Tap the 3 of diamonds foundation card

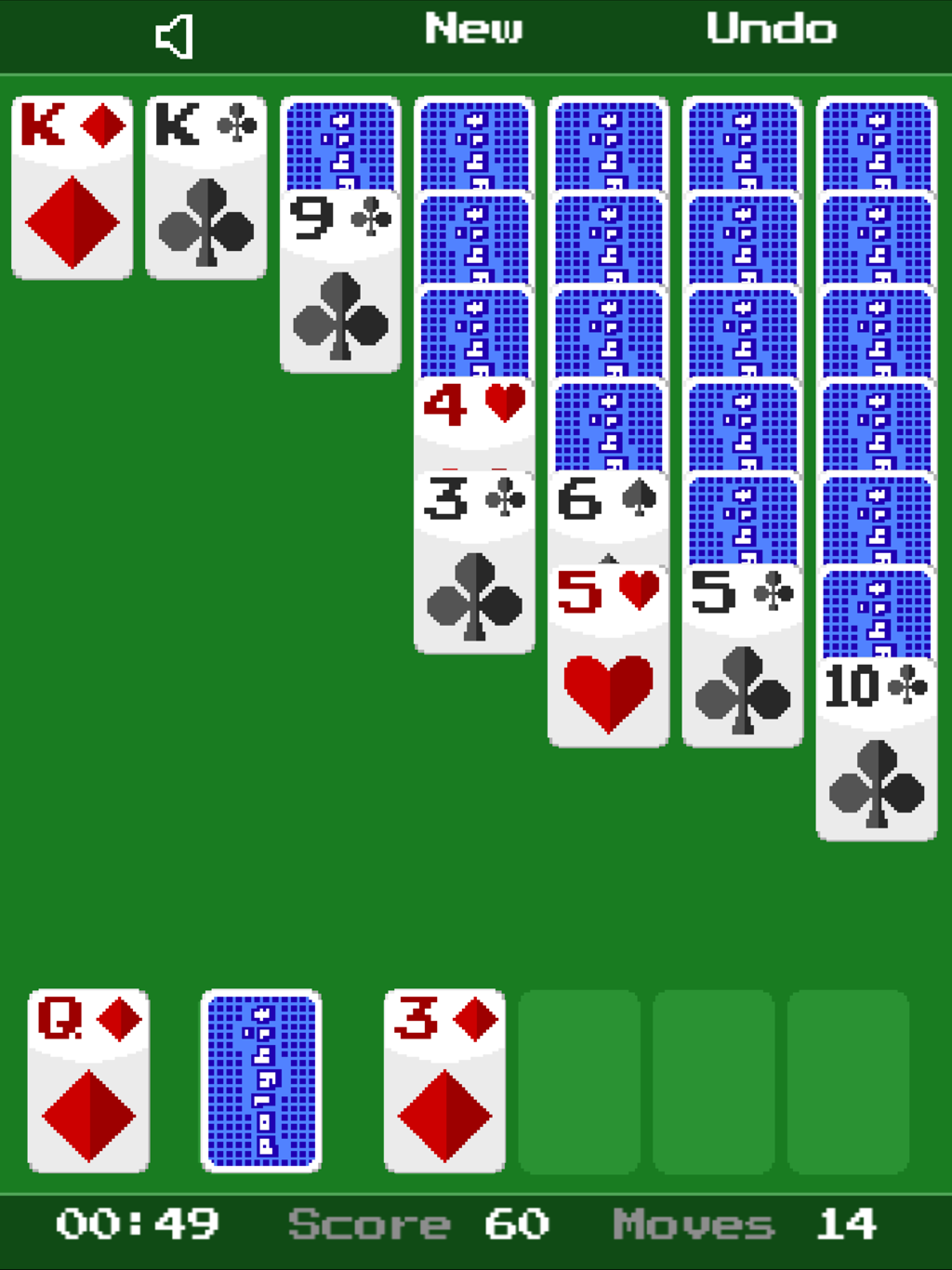(x=444, y=1079)
